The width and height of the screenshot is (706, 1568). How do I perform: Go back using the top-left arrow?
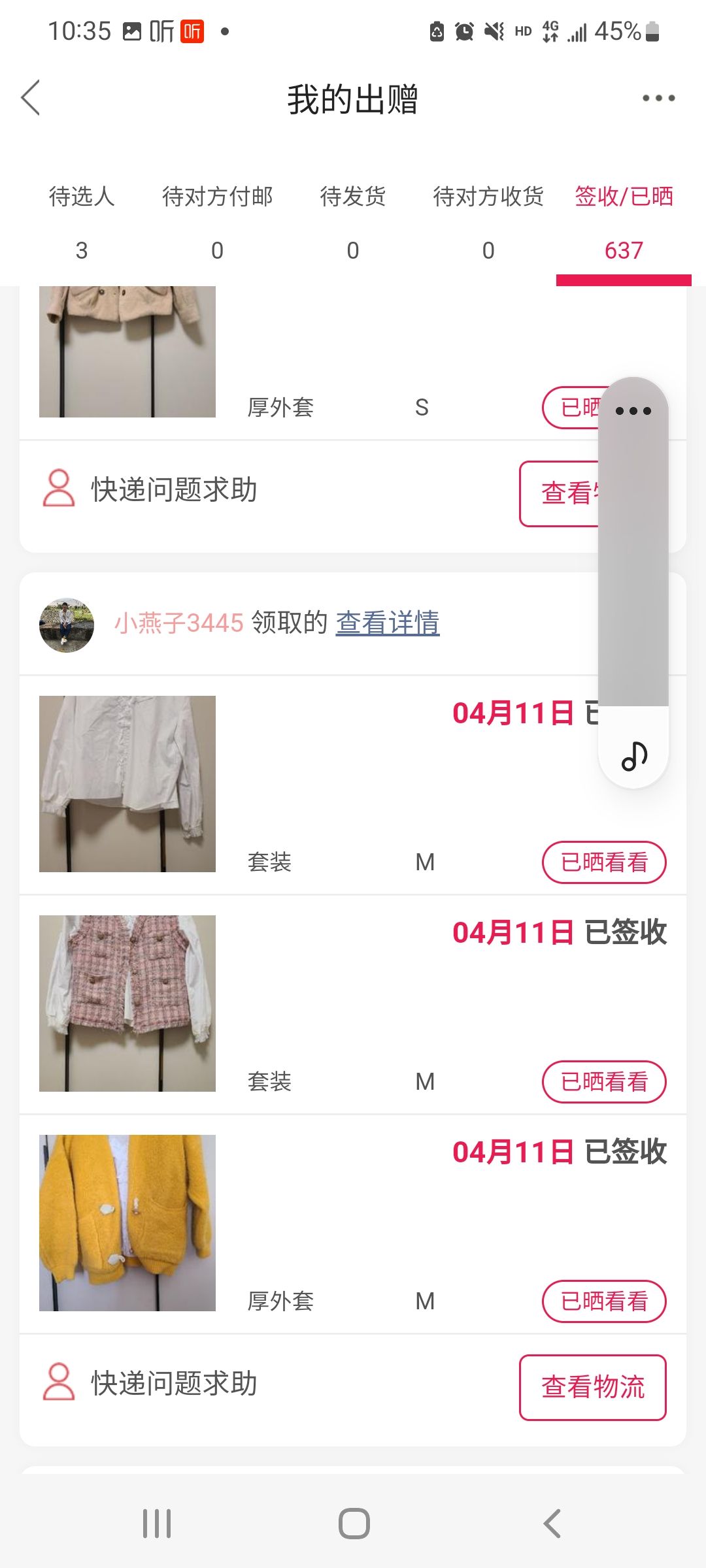point(31,98)
